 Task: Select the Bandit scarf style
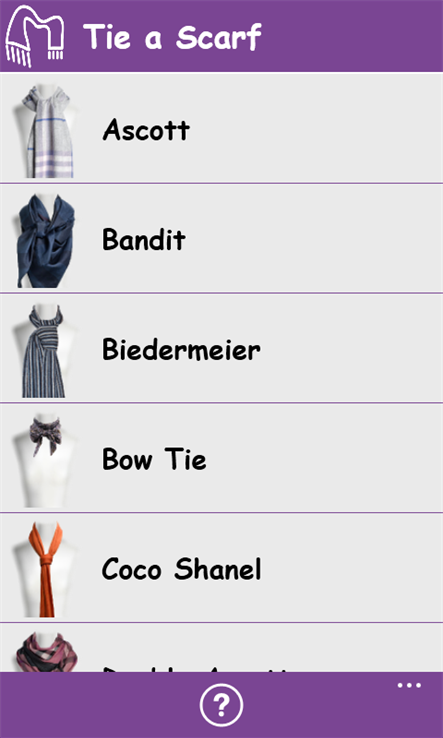[221, 238]
